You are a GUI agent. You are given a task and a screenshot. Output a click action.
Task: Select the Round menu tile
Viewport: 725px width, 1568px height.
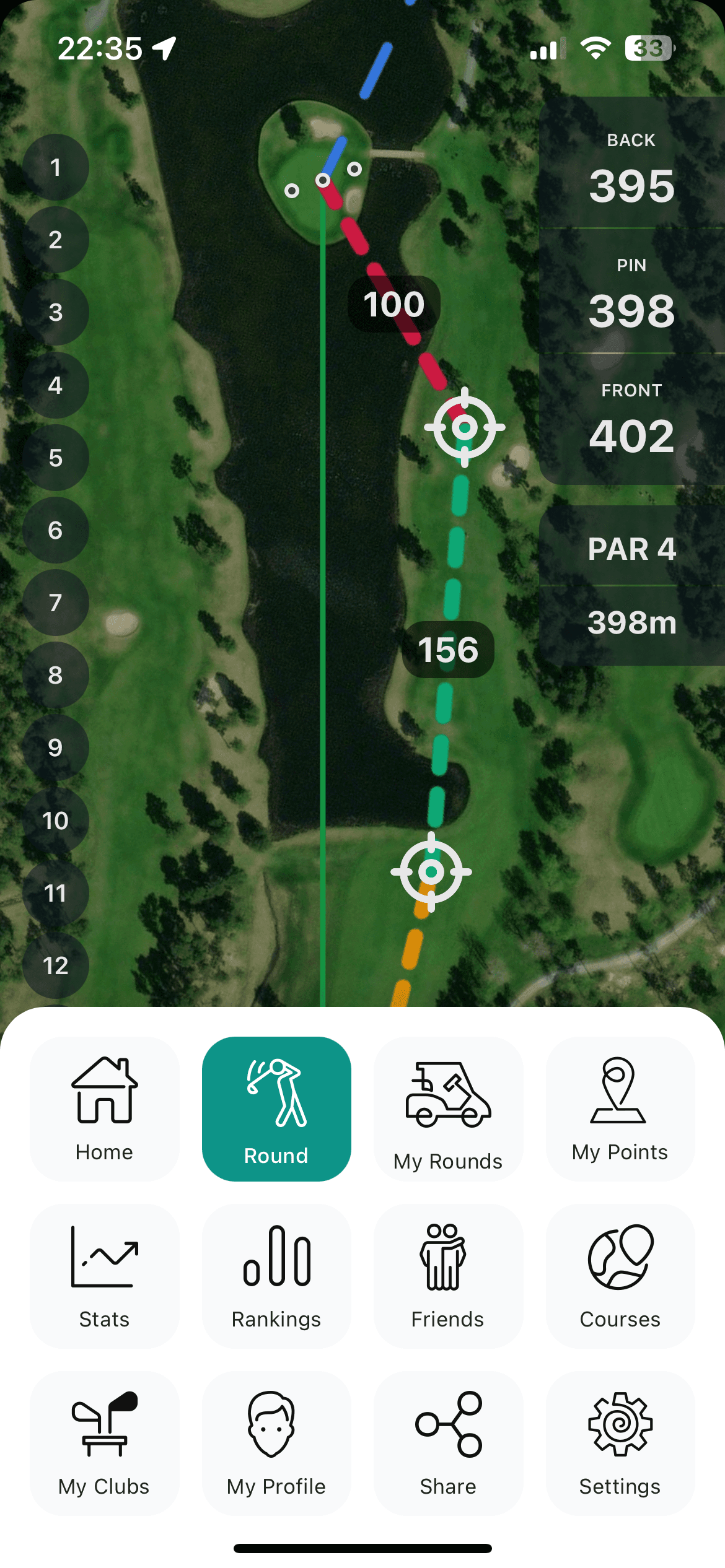click(276, 1108)
